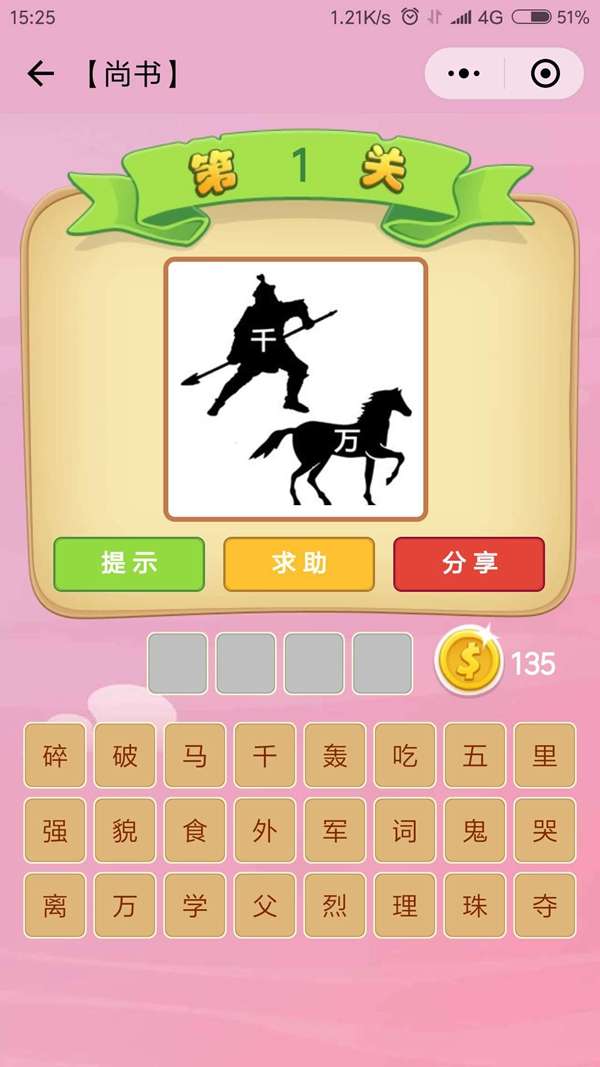Pick the 轰 character tile
Screen dimensions: 600x1067
click(335, 755)
